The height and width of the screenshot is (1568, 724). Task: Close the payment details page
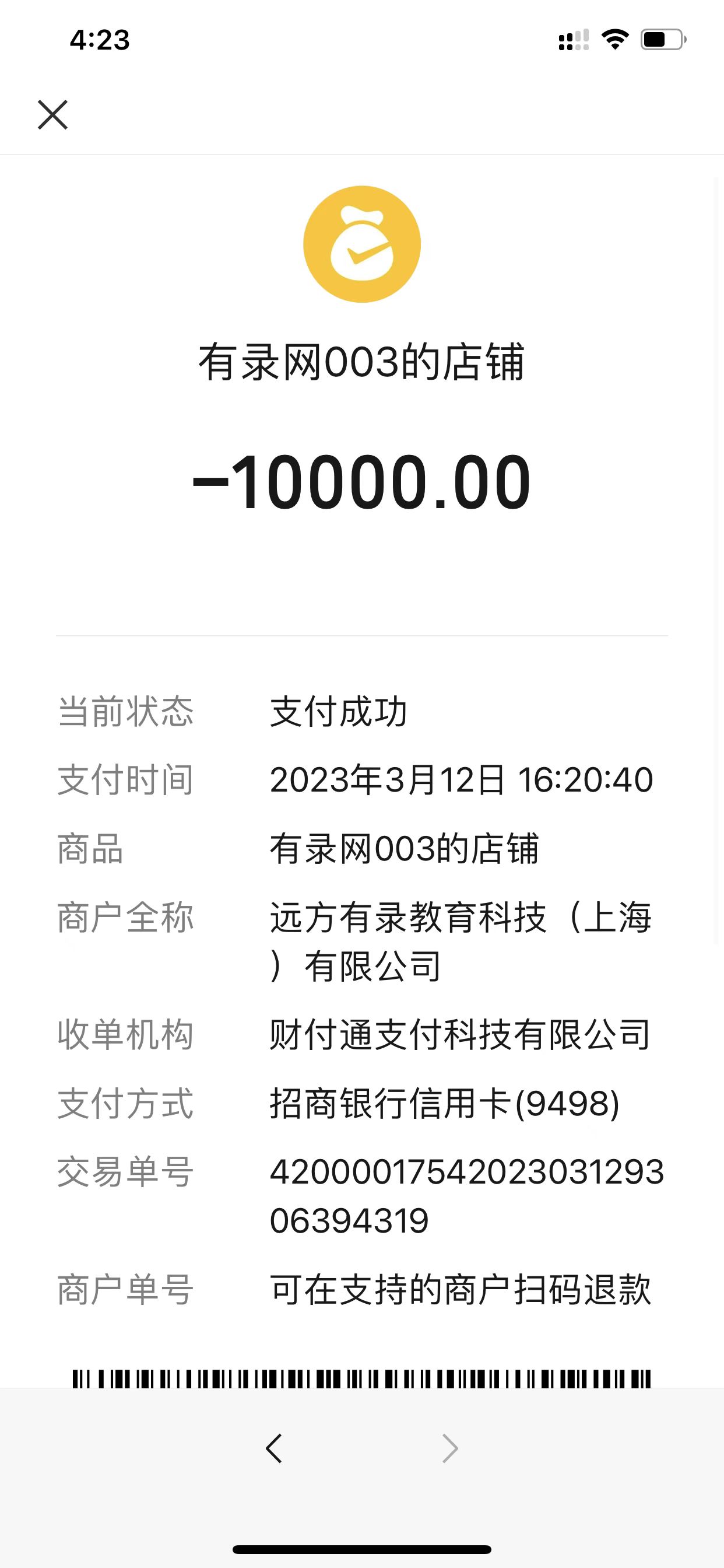click(53, 115)
